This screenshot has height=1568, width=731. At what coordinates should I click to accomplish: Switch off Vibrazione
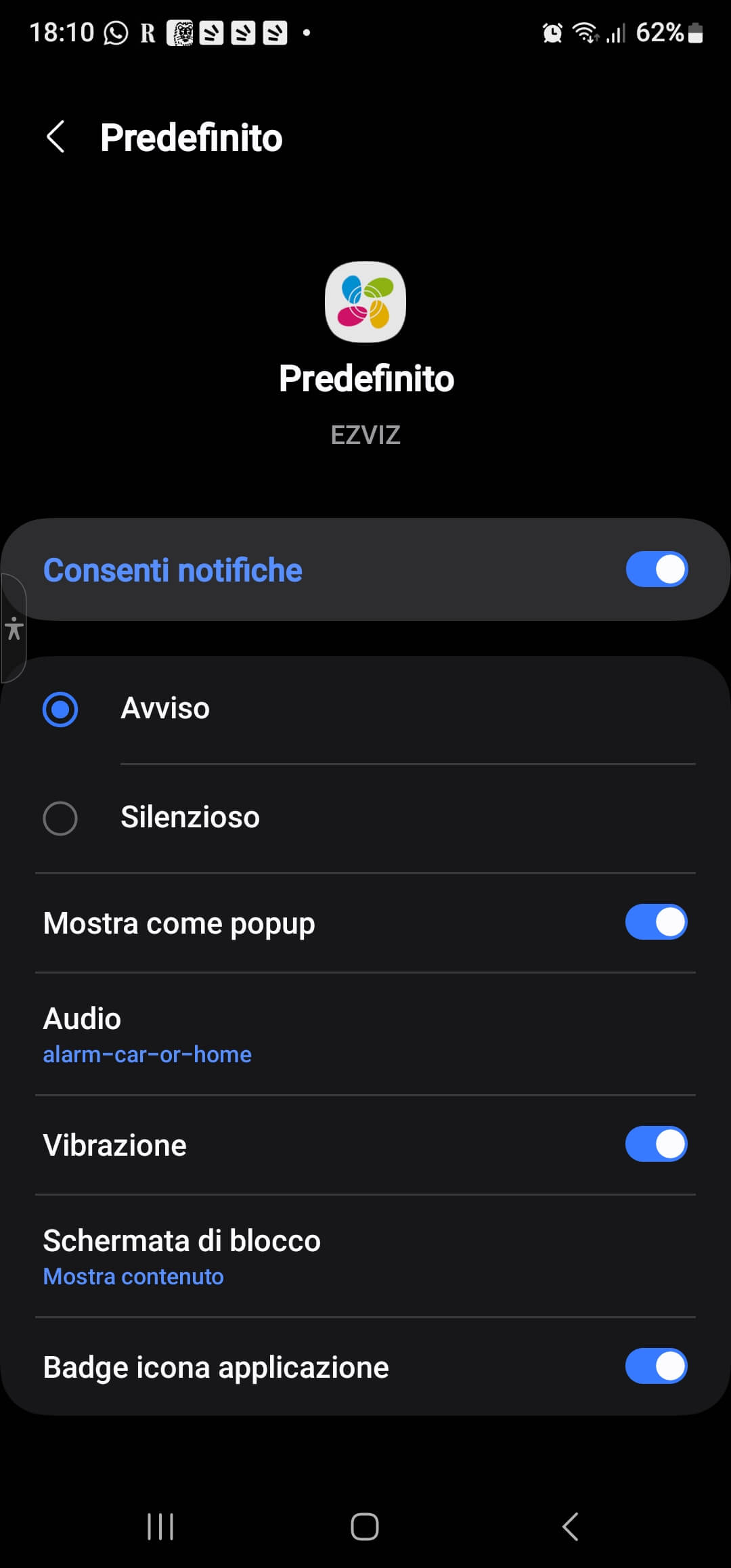point(656,1145)
